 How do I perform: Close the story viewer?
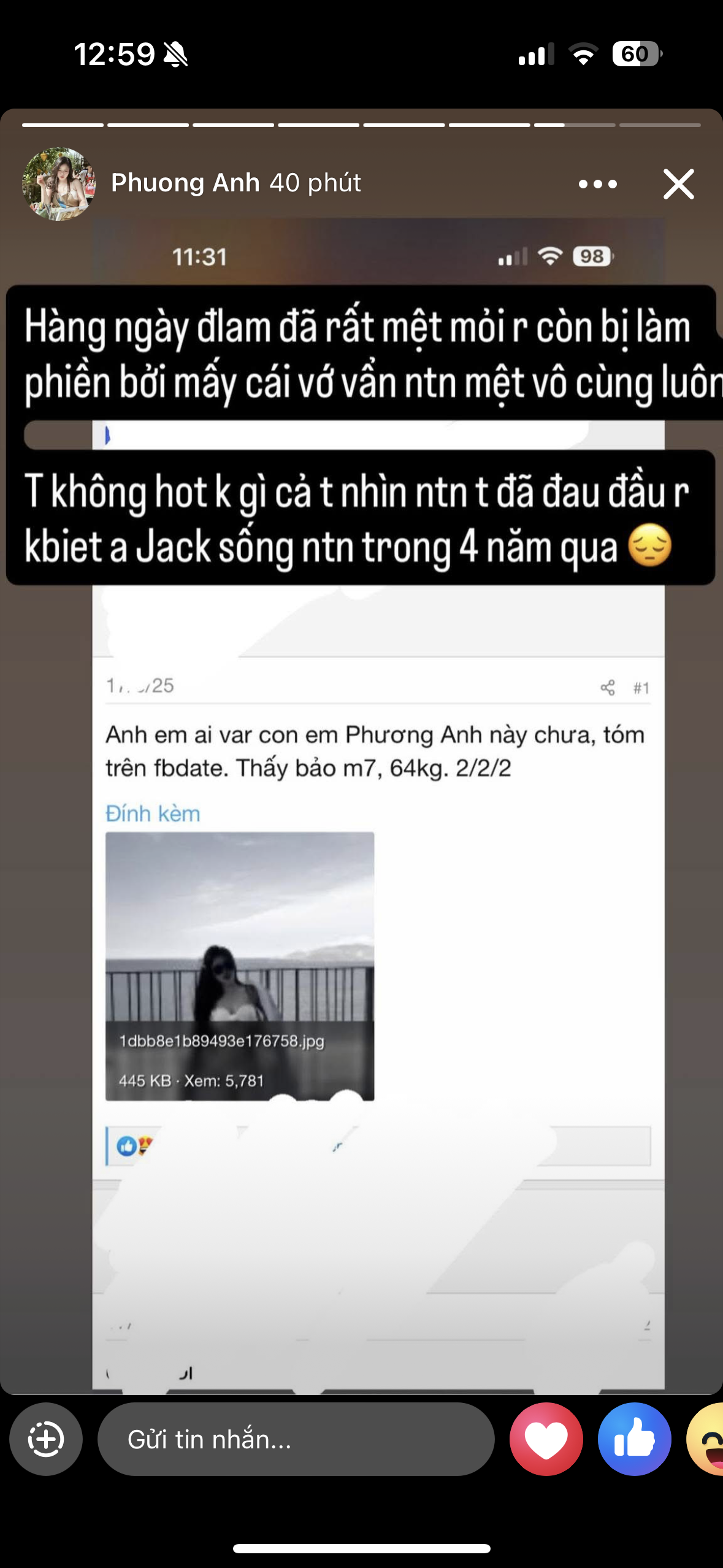pyautogui.click(x=678, y=184)
